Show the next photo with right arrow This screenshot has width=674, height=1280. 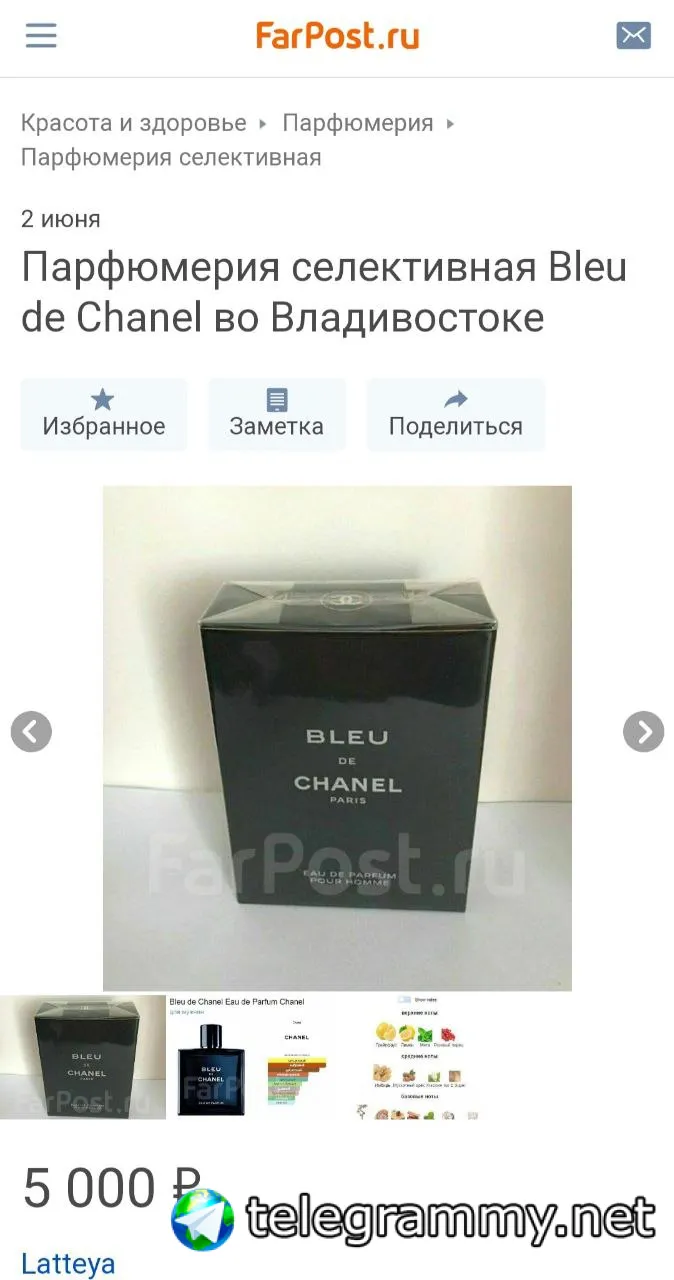pyautogui.click(x=643, y=732)
